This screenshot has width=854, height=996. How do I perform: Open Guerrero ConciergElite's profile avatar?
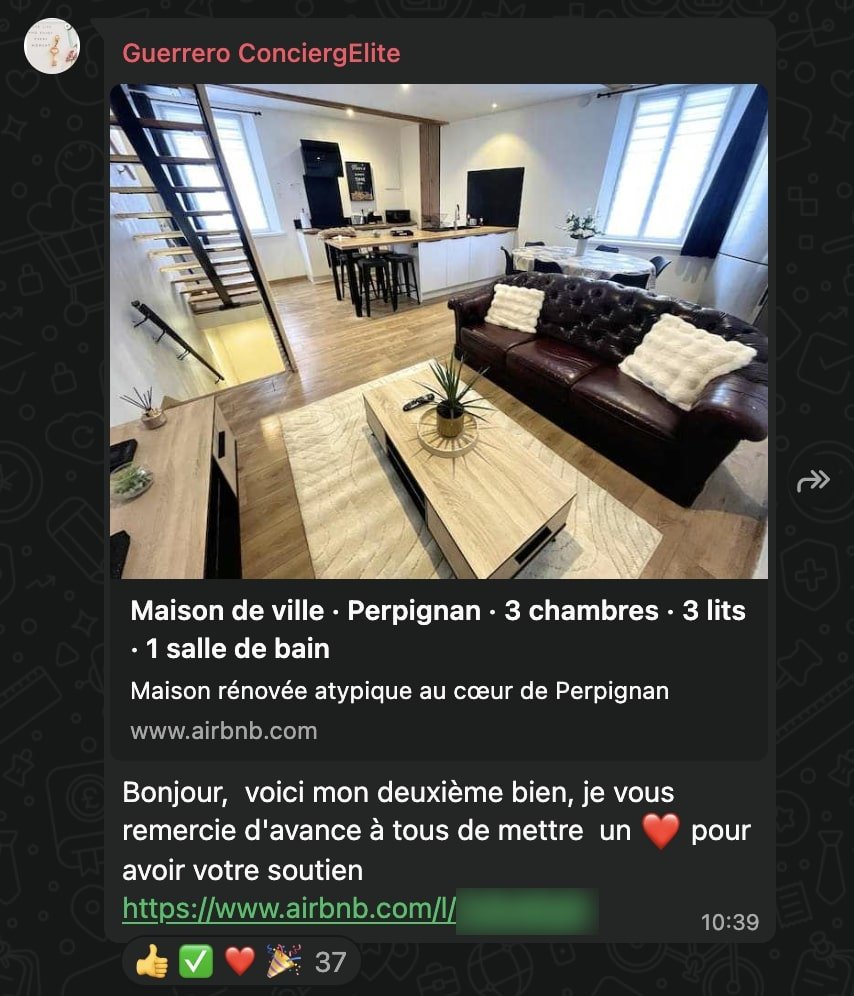[52, 46]
